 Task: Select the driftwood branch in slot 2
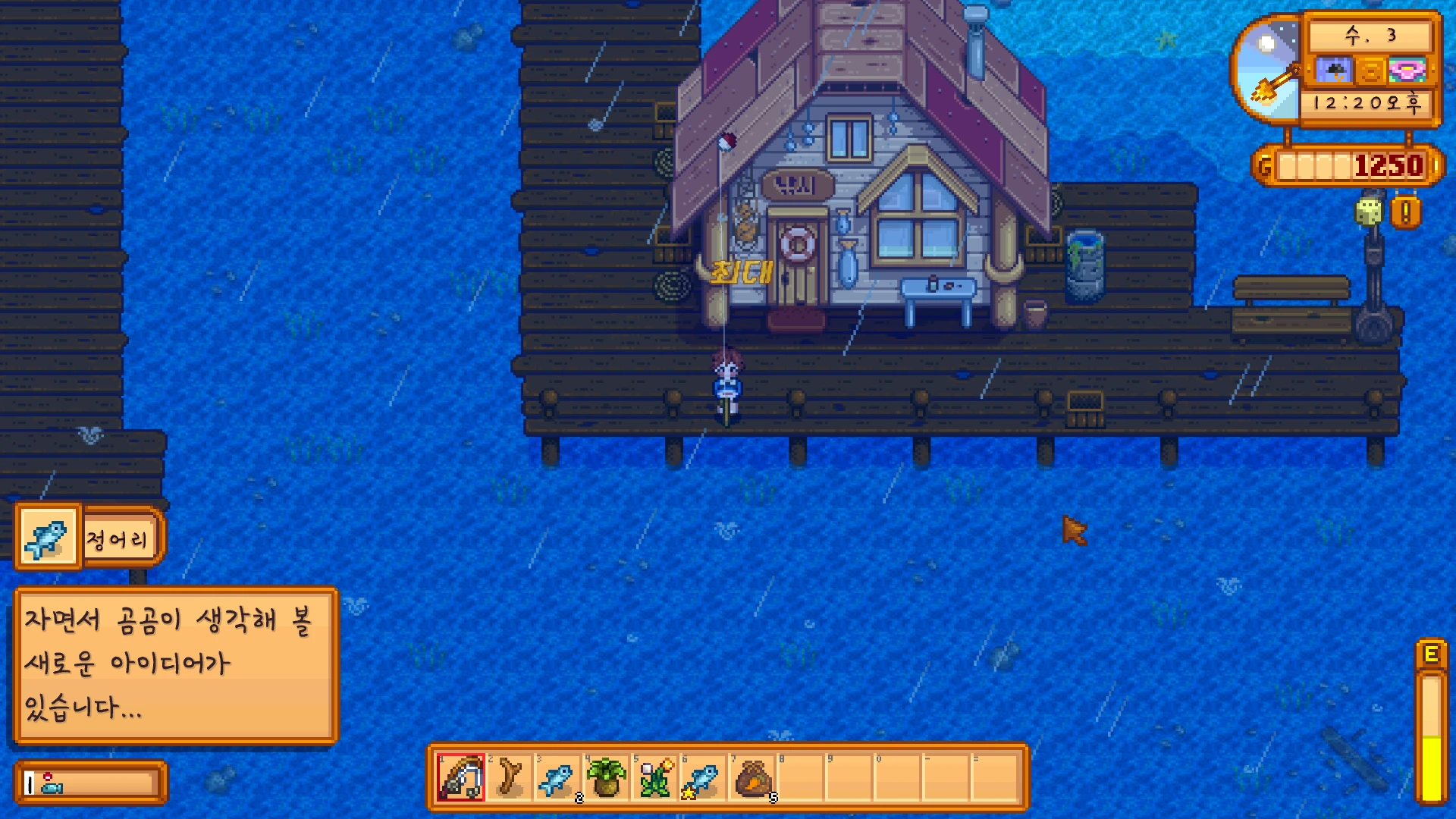point(509,778)
